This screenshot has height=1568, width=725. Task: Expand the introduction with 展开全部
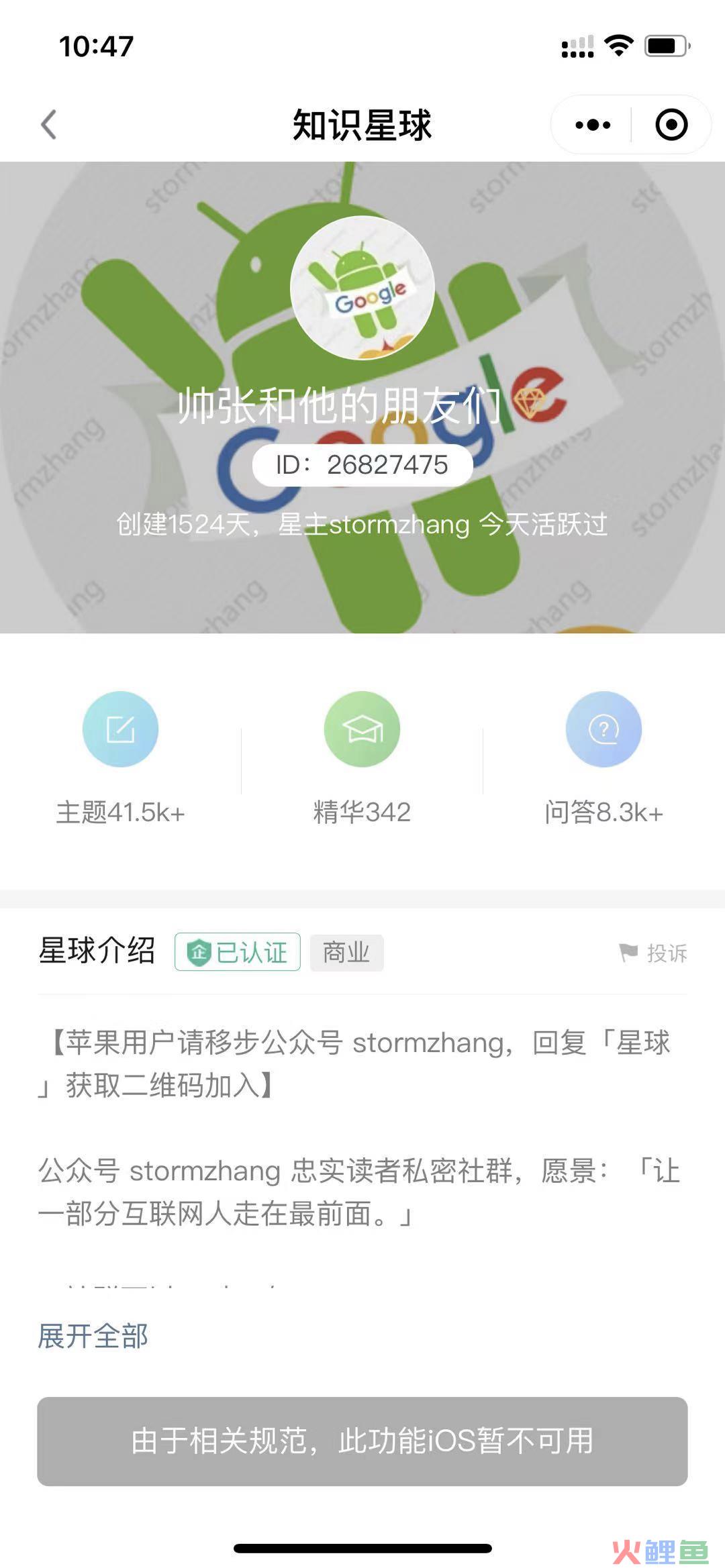tap(93, 1336)
